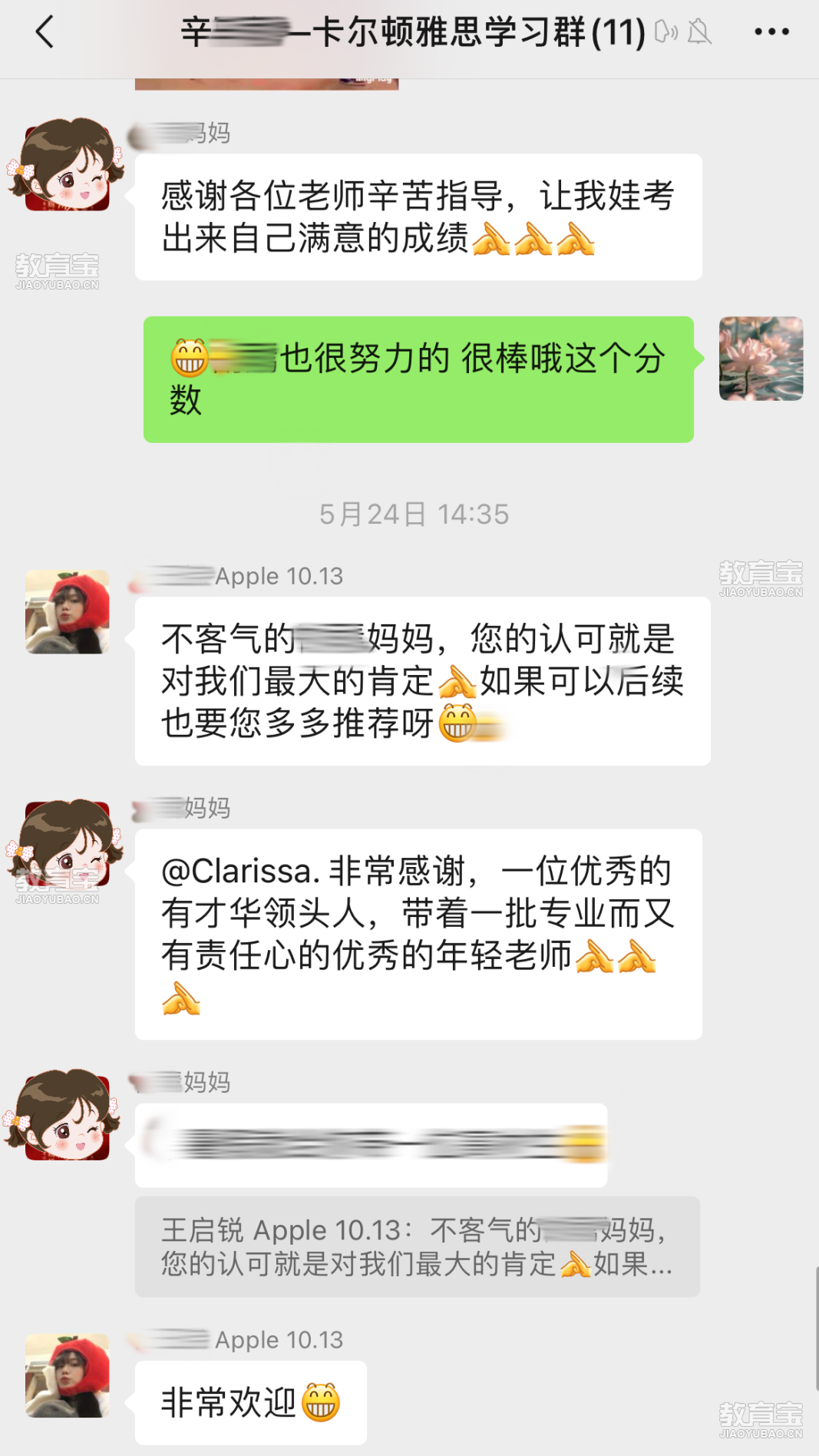Tap the cartoon girl avatar beside the @Clarissa message

tap(66, 843)
